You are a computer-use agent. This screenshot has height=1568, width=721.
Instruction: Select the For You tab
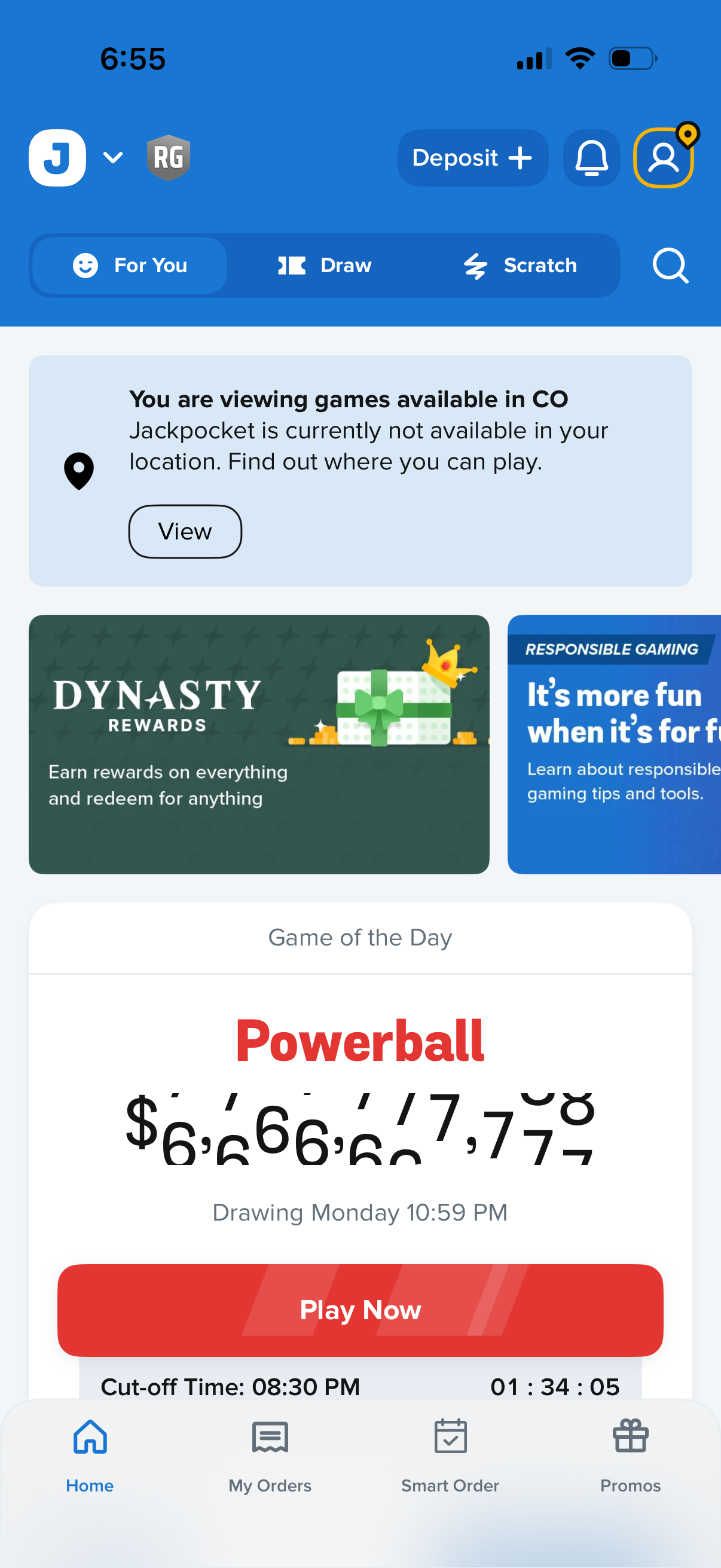pyautogui.click(x=130, y=266)
